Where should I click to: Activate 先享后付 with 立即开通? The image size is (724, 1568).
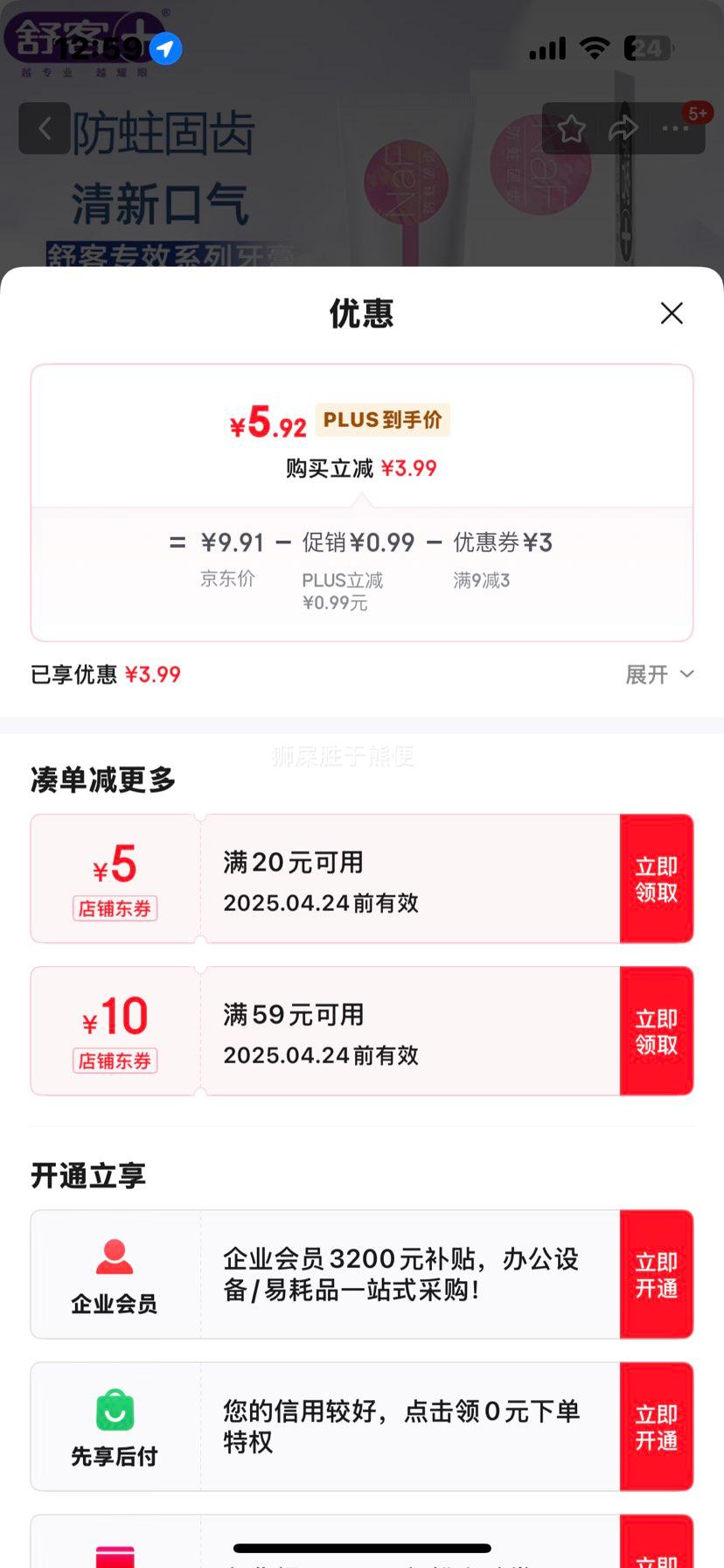point(657,1426)
